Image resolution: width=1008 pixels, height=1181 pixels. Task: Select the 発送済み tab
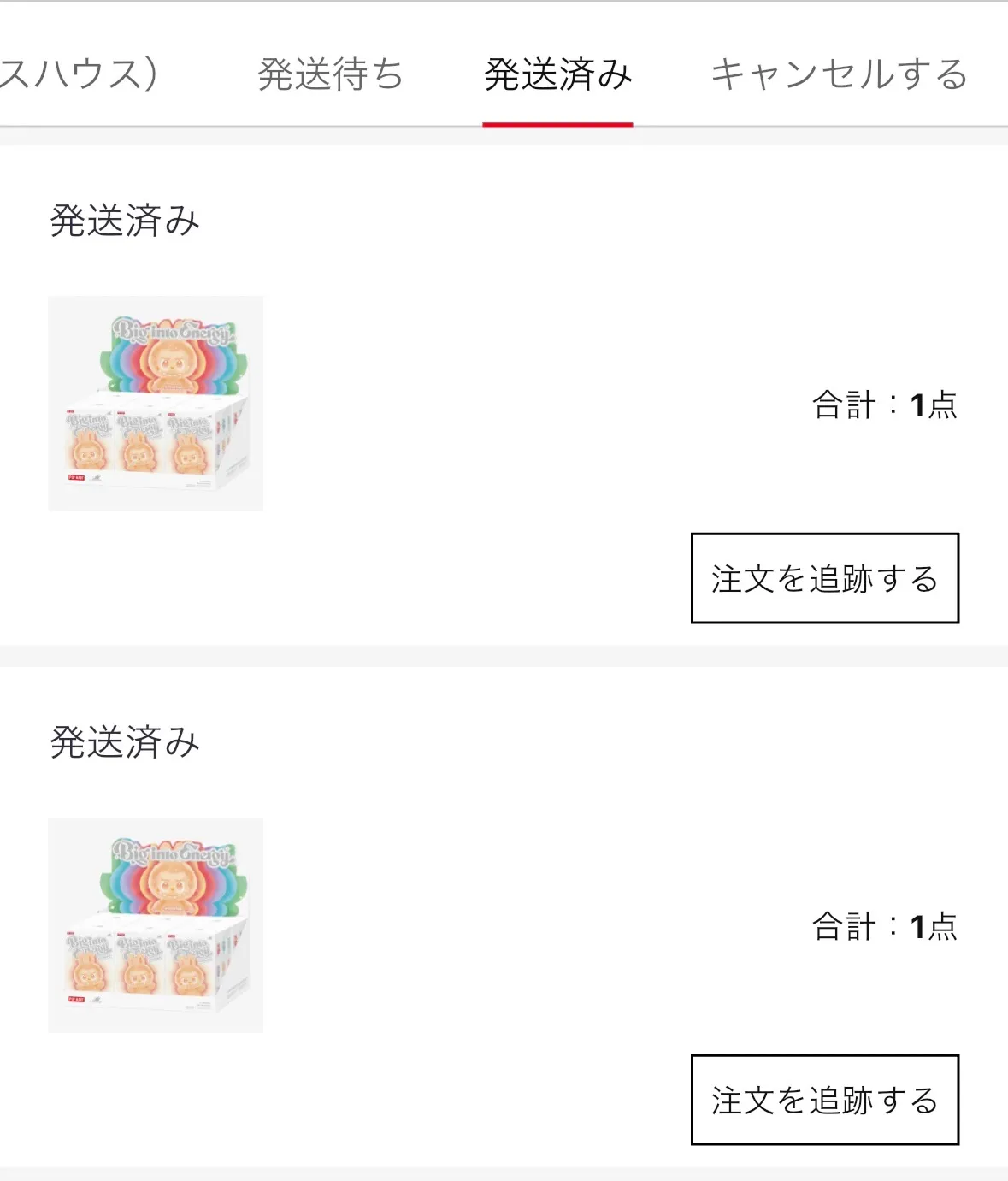point(557,74)
